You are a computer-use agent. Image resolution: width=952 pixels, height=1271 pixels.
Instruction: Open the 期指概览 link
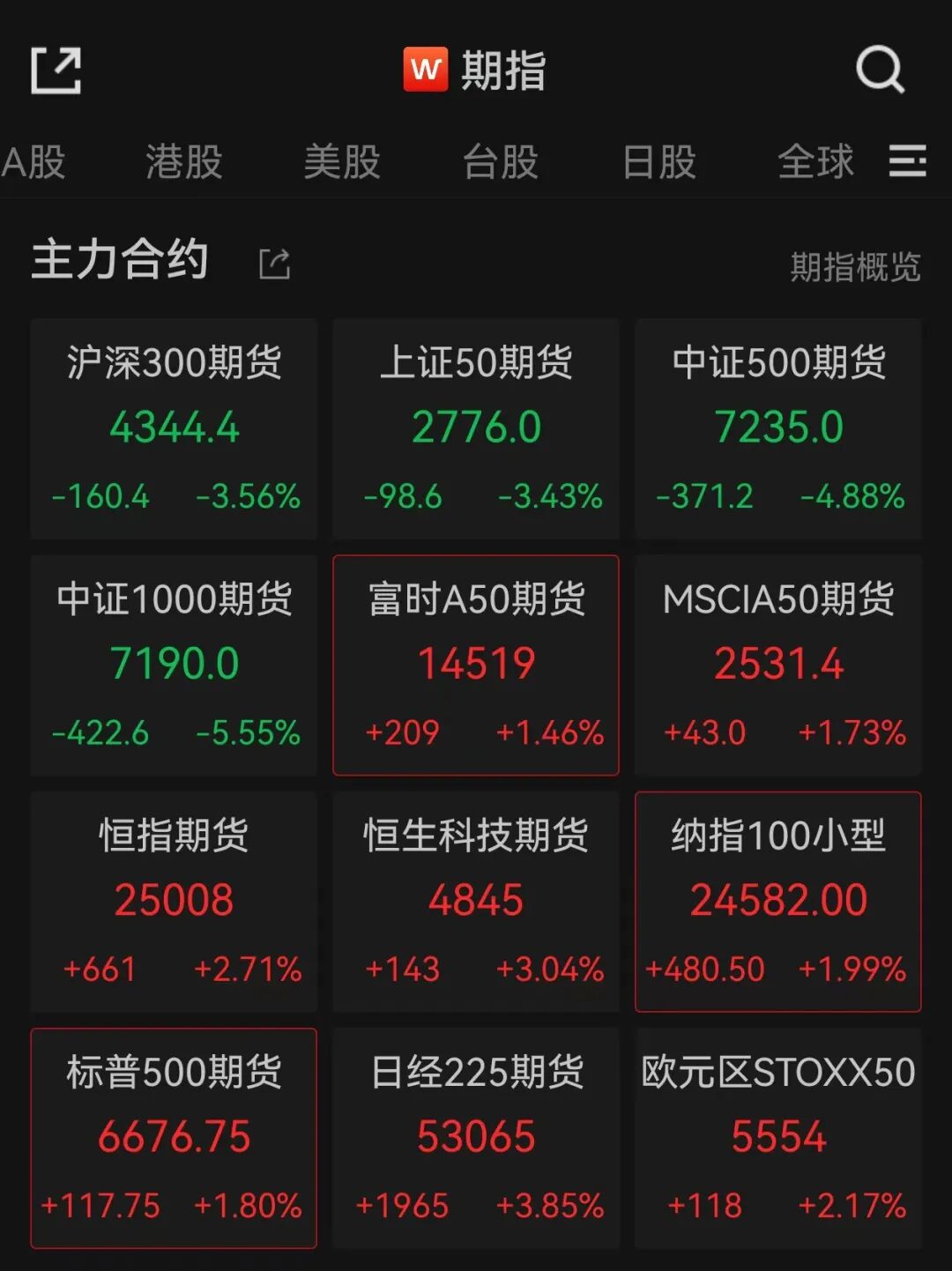[x=855, y=266]
